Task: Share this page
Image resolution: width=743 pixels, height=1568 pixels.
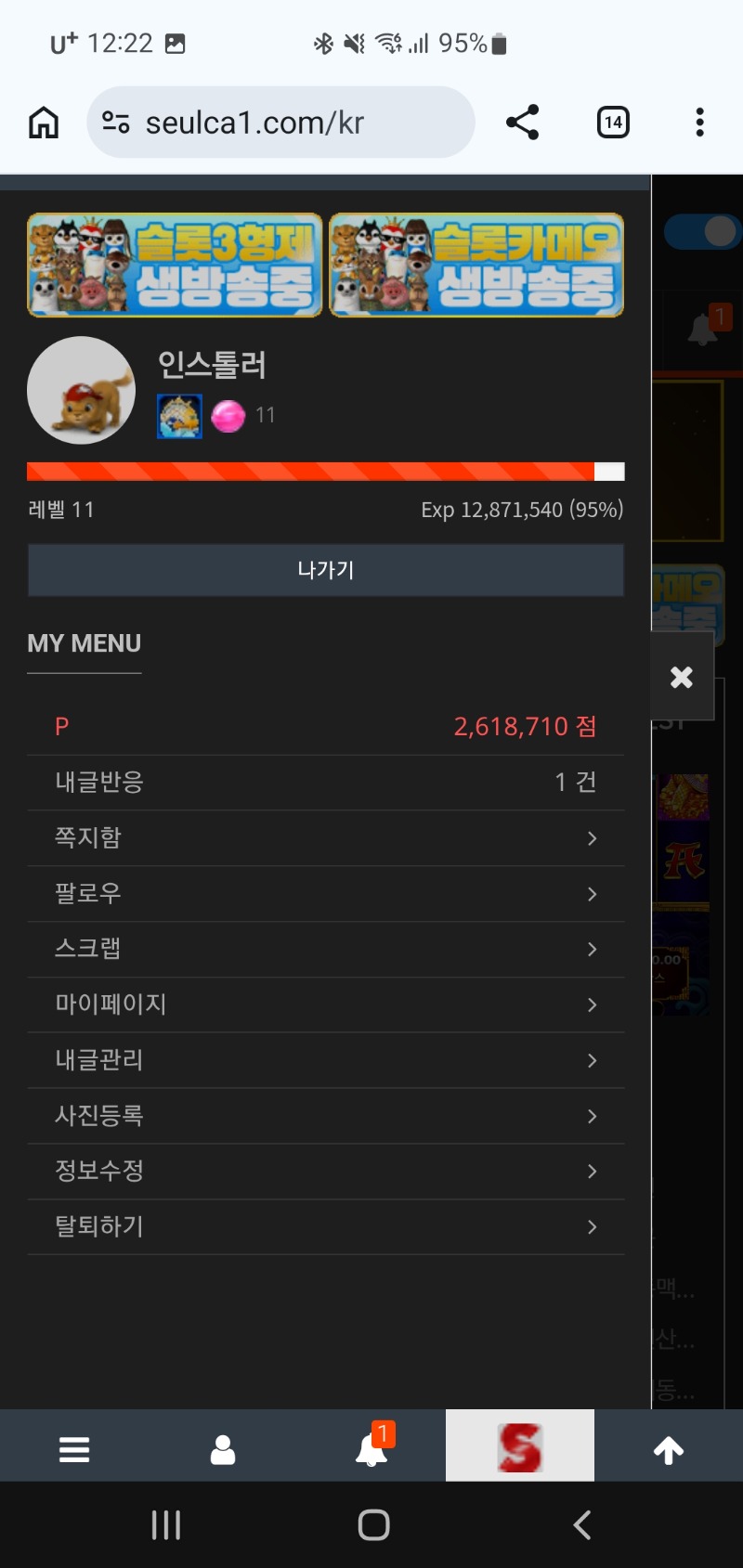Action: tap(522, 123)
